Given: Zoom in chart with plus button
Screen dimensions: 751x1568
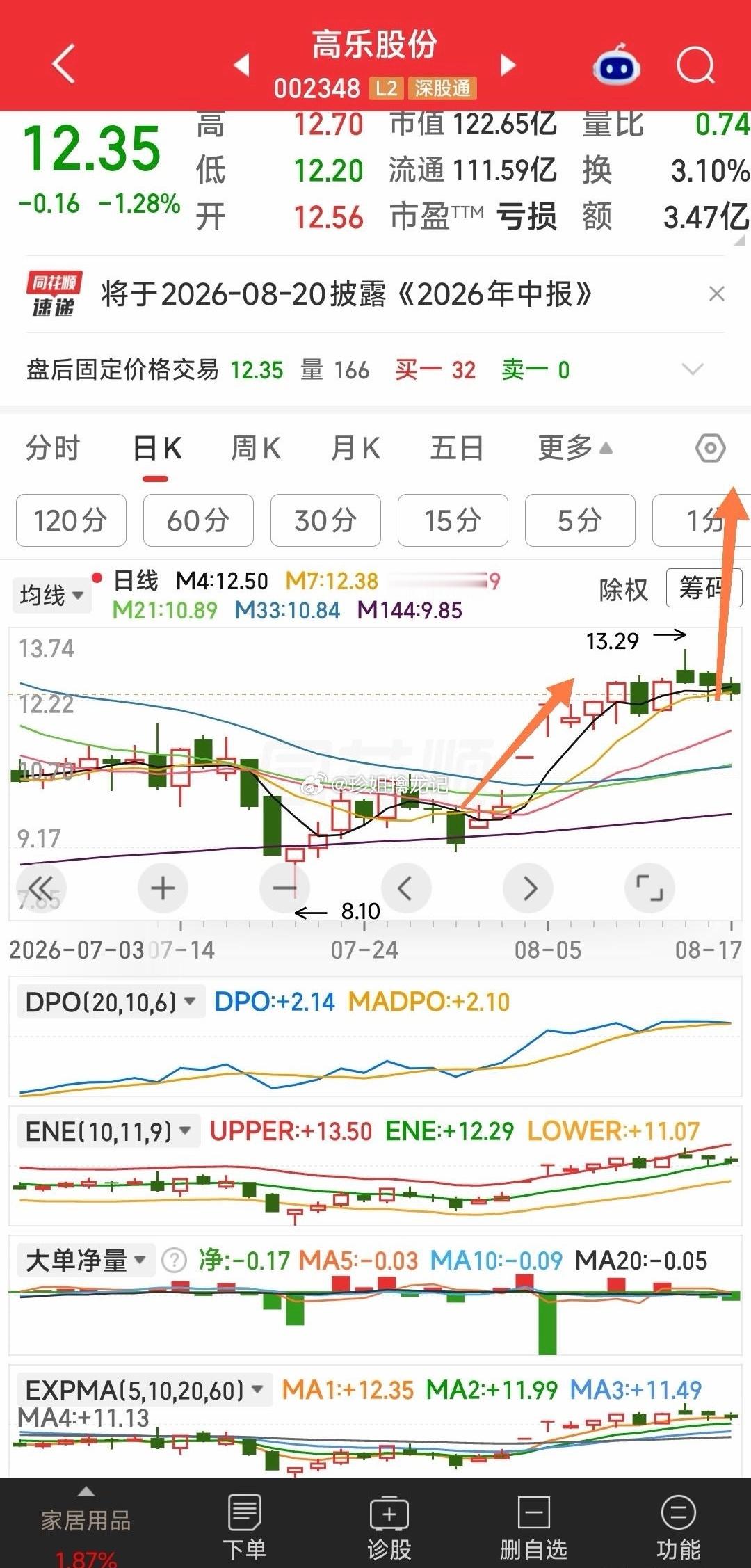Looking at the screenshot, I should click(x=163, y=888).
